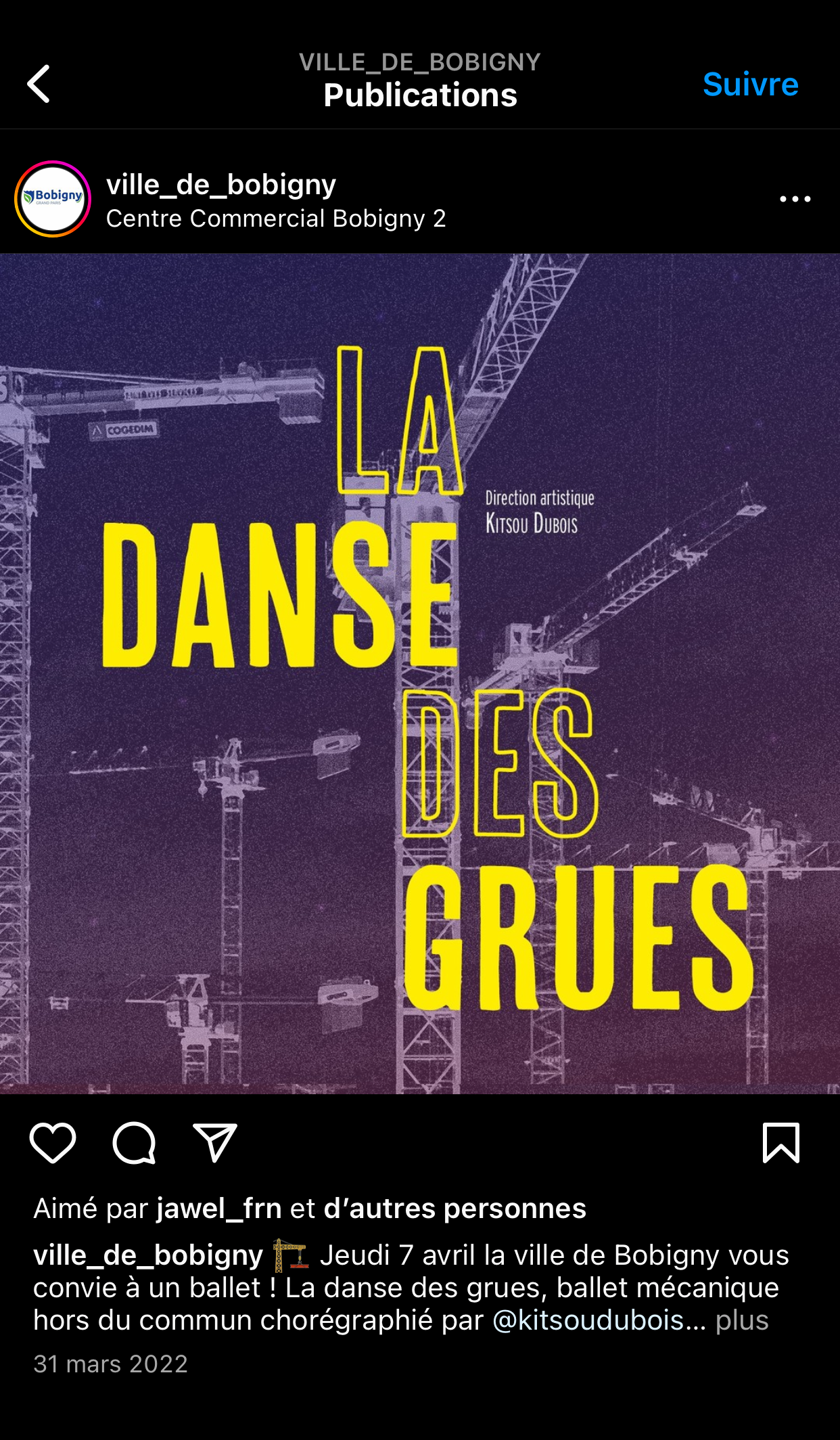Open the @kitsoudubois mention in caption
The width and height of the screenshot is (840, 1440).
point(588,1320)
